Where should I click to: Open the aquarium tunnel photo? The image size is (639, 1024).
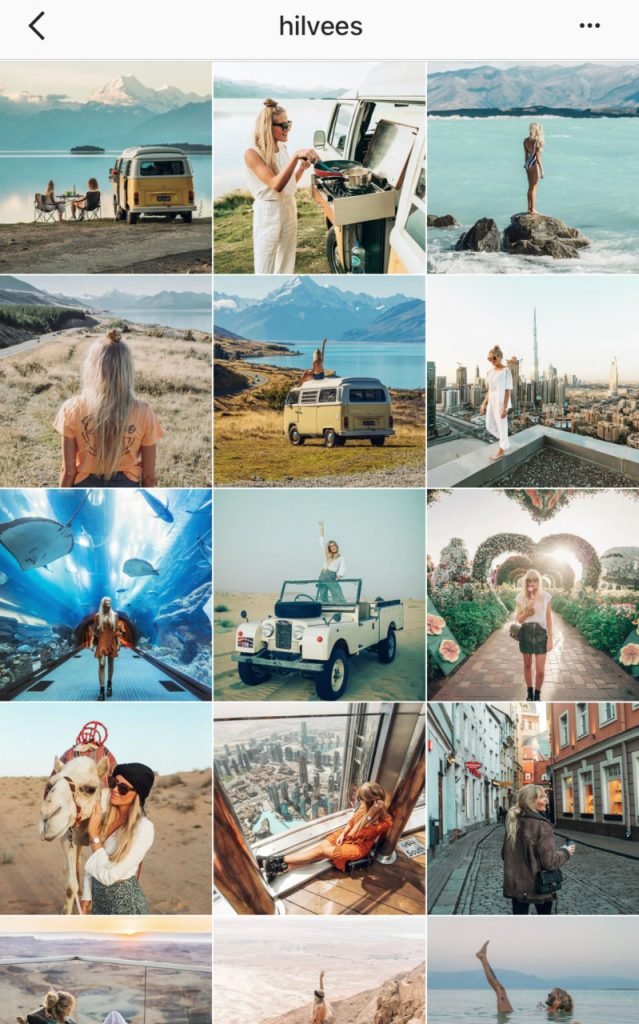pyautogui.click(x=105, y=594)
